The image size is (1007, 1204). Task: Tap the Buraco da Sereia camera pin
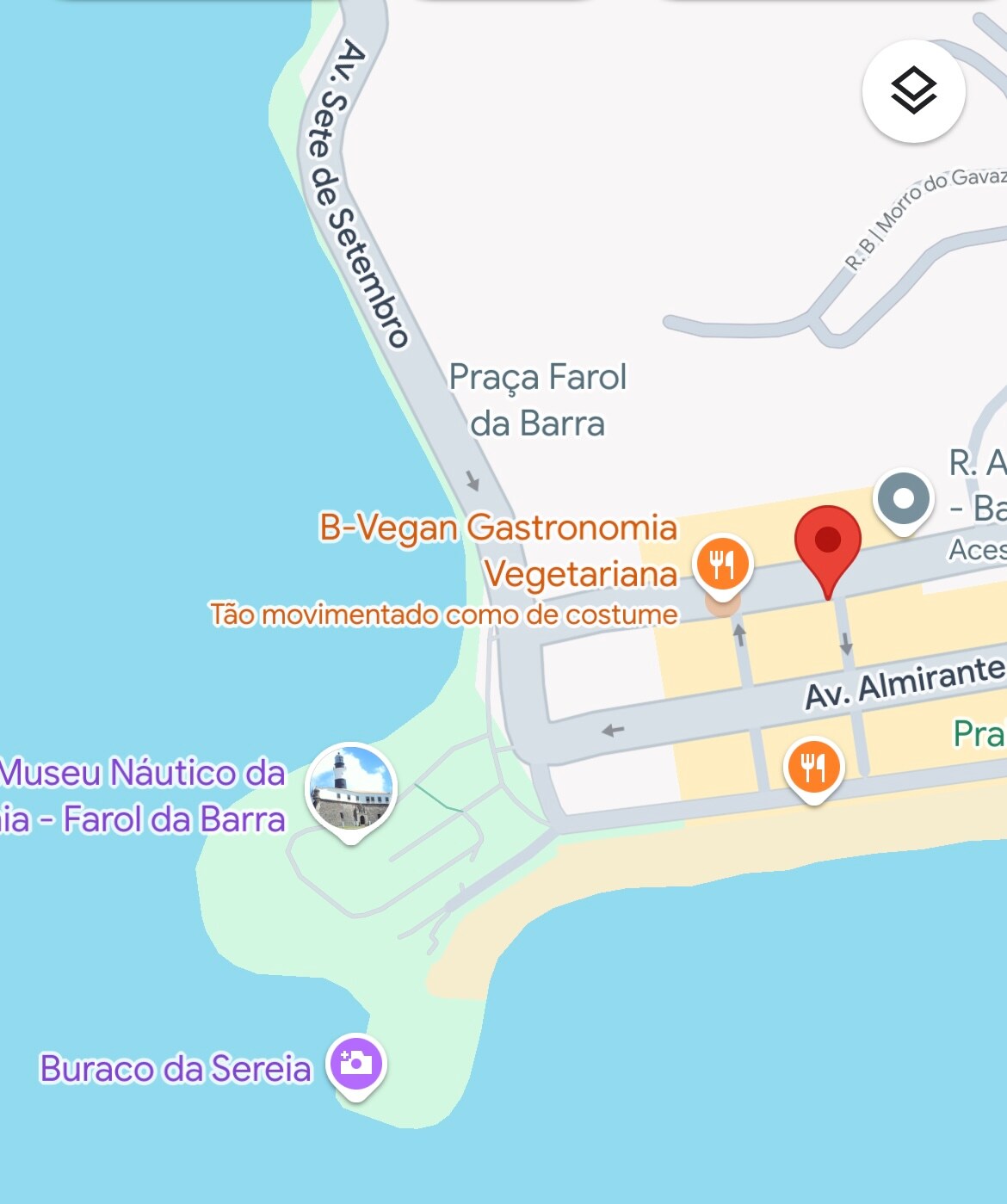tap(356, 1064)
